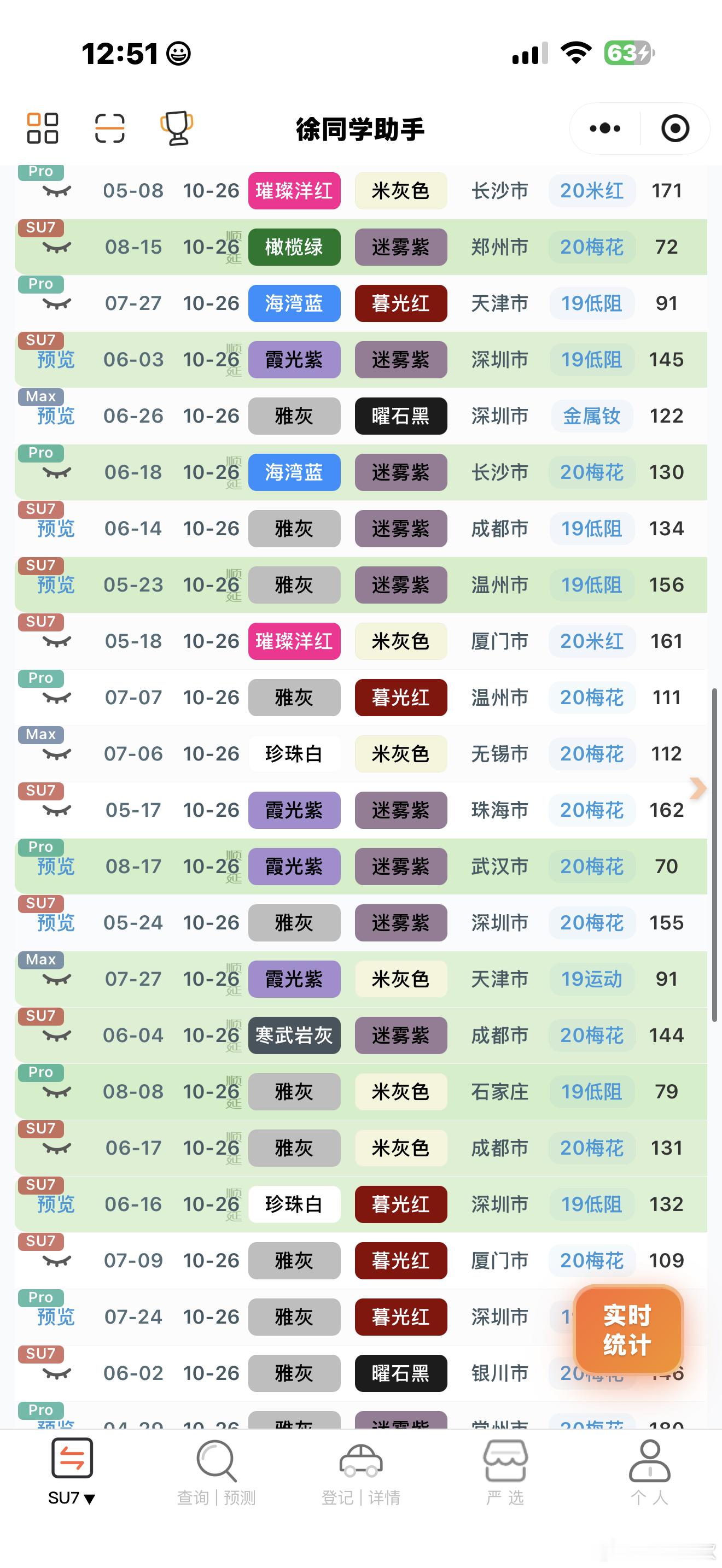This screenshot has width=722, height=1568.
Task: Select the 海湾蓝 color badge on the 07-27 天津市 row
Action: point(294,303)
